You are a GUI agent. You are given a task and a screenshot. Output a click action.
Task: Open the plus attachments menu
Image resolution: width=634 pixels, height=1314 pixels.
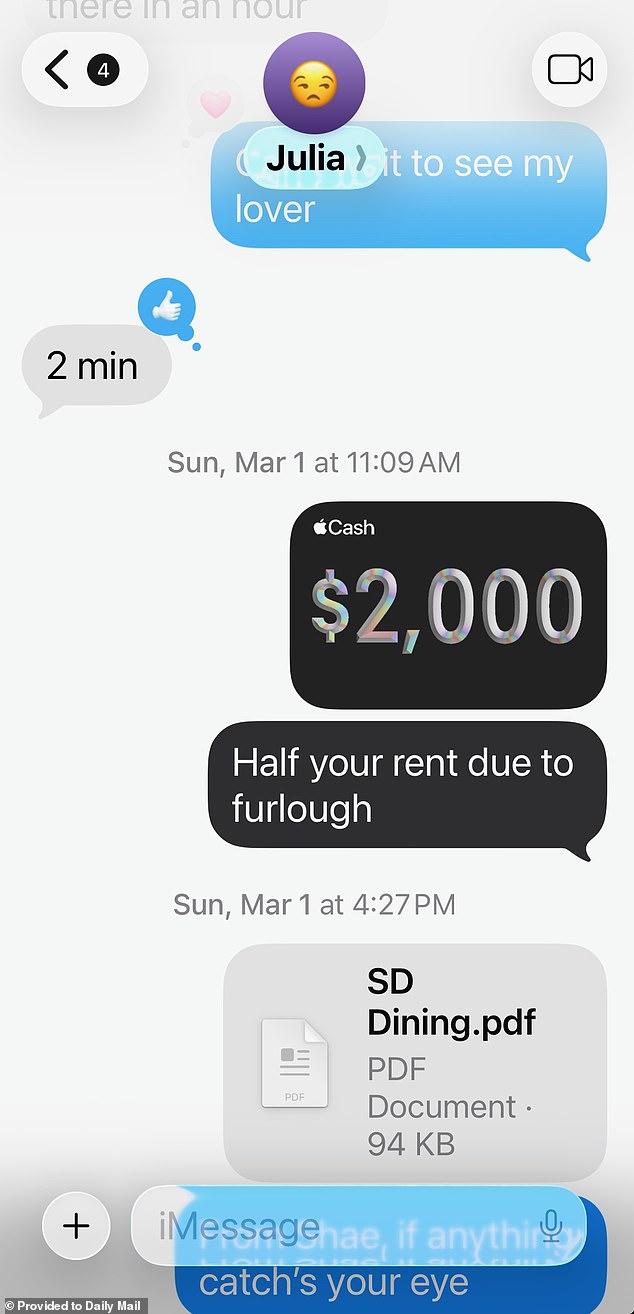76,1226
